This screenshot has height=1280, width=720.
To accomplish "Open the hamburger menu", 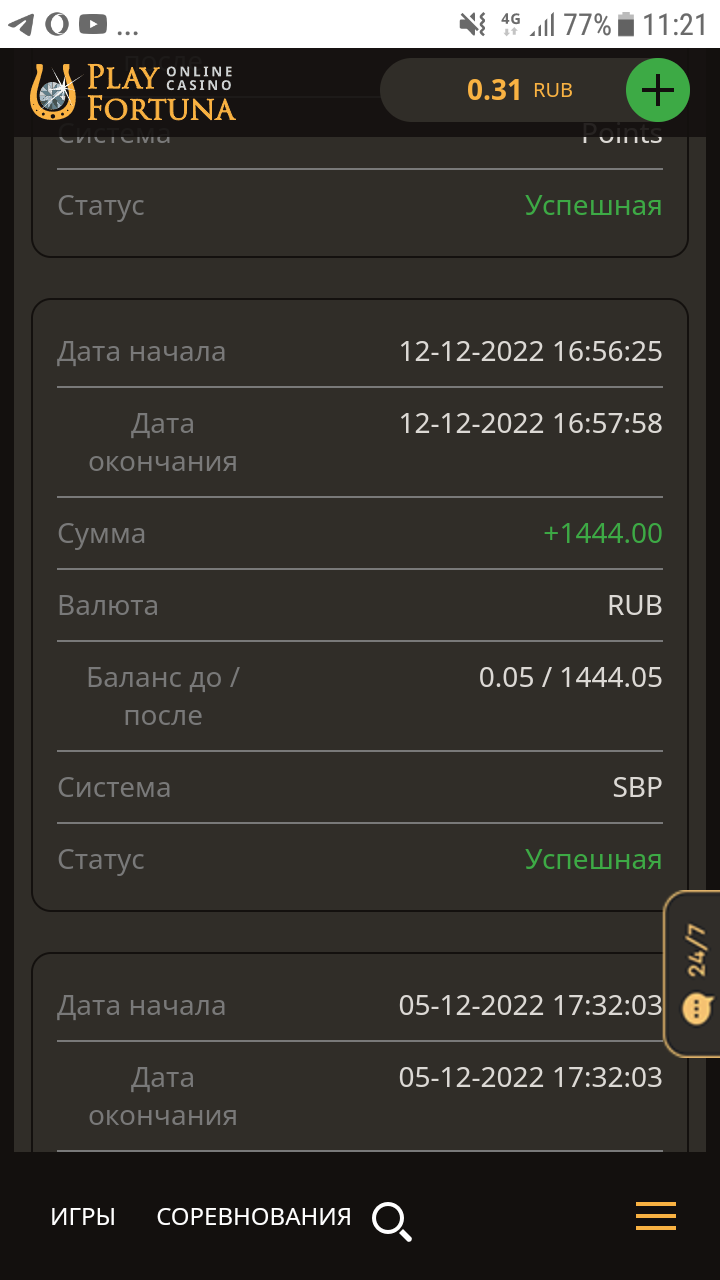I will coord(656,1215).
